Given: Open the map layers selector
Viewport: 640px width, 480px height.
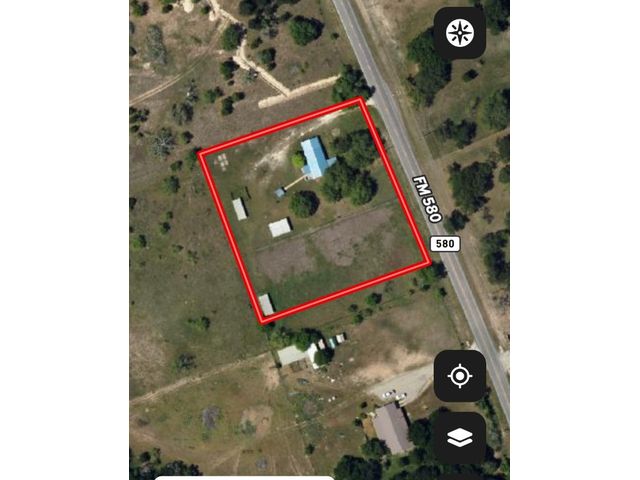Looking at the screenshot, I should [459, 437].
